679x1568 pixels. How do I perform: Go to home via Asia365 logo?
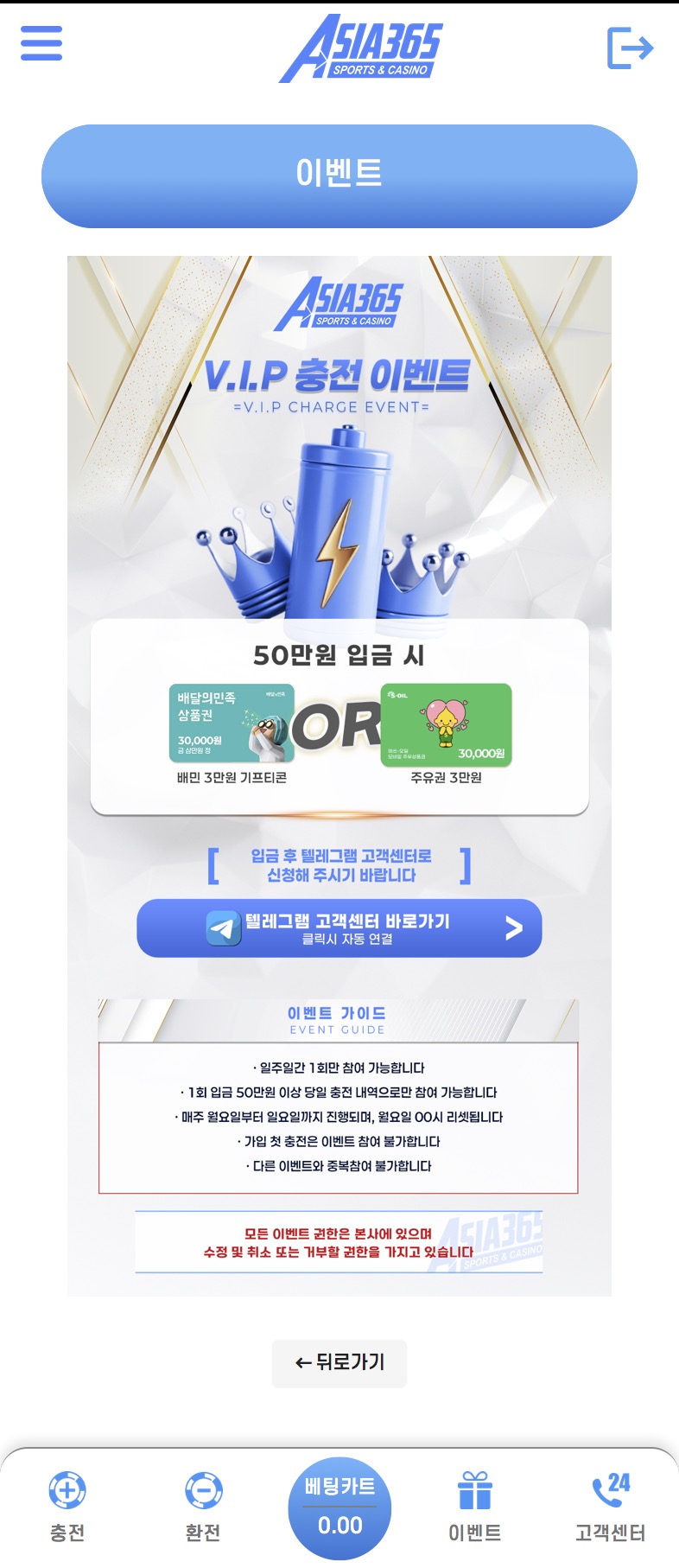360,48
